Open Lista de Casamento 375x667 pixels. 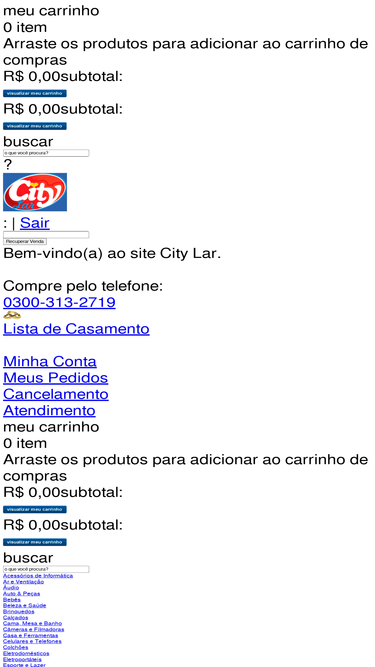(x=76, y=329)
